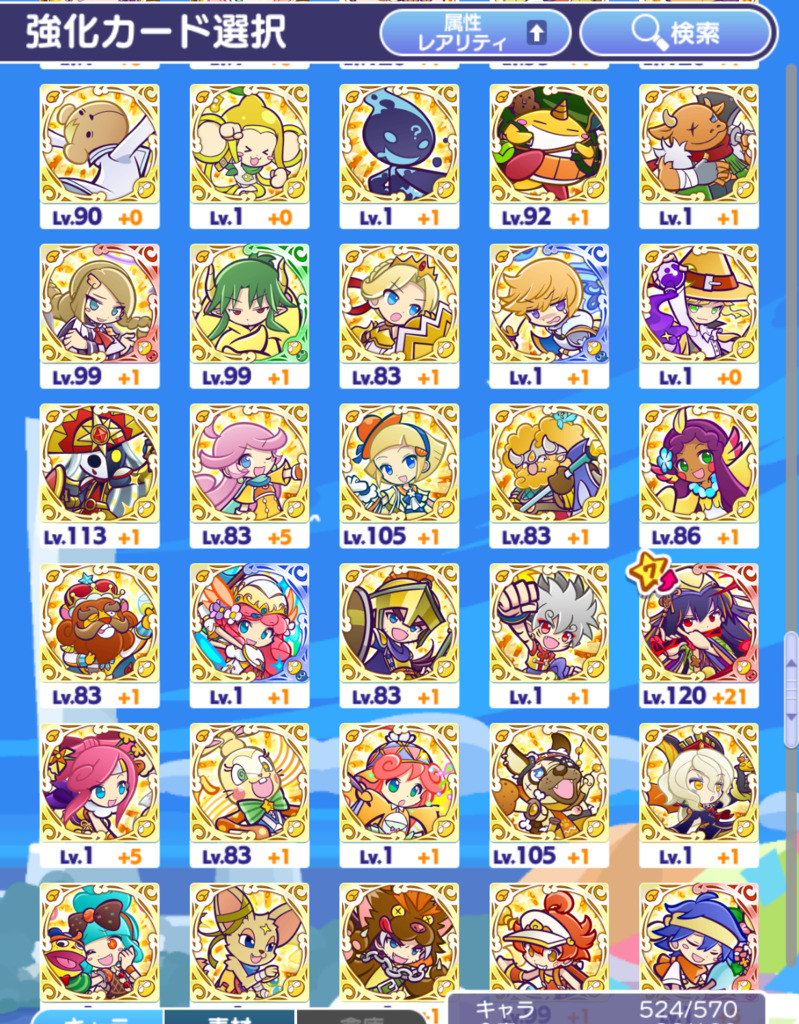Select the dark blue ghost question-mark card
This screenshot has width=799, height=1024.
tap(399, 145)
